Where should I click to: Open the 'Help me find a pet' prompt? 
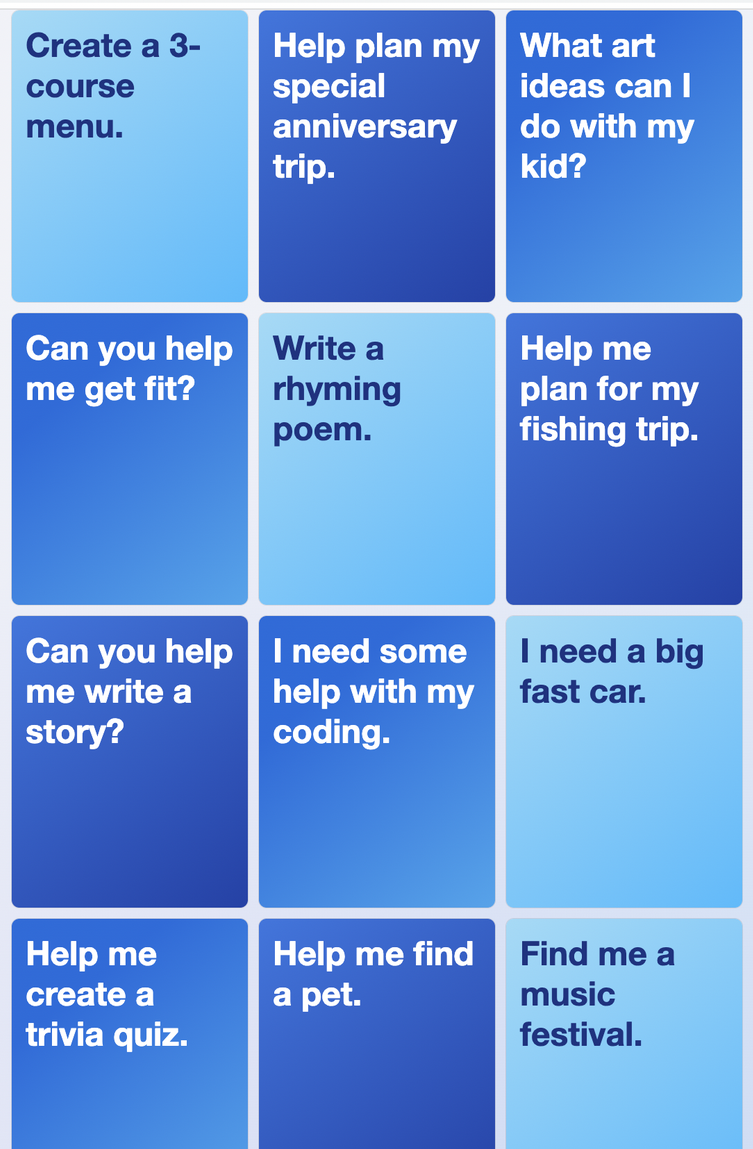click(x=376, y=1035)
